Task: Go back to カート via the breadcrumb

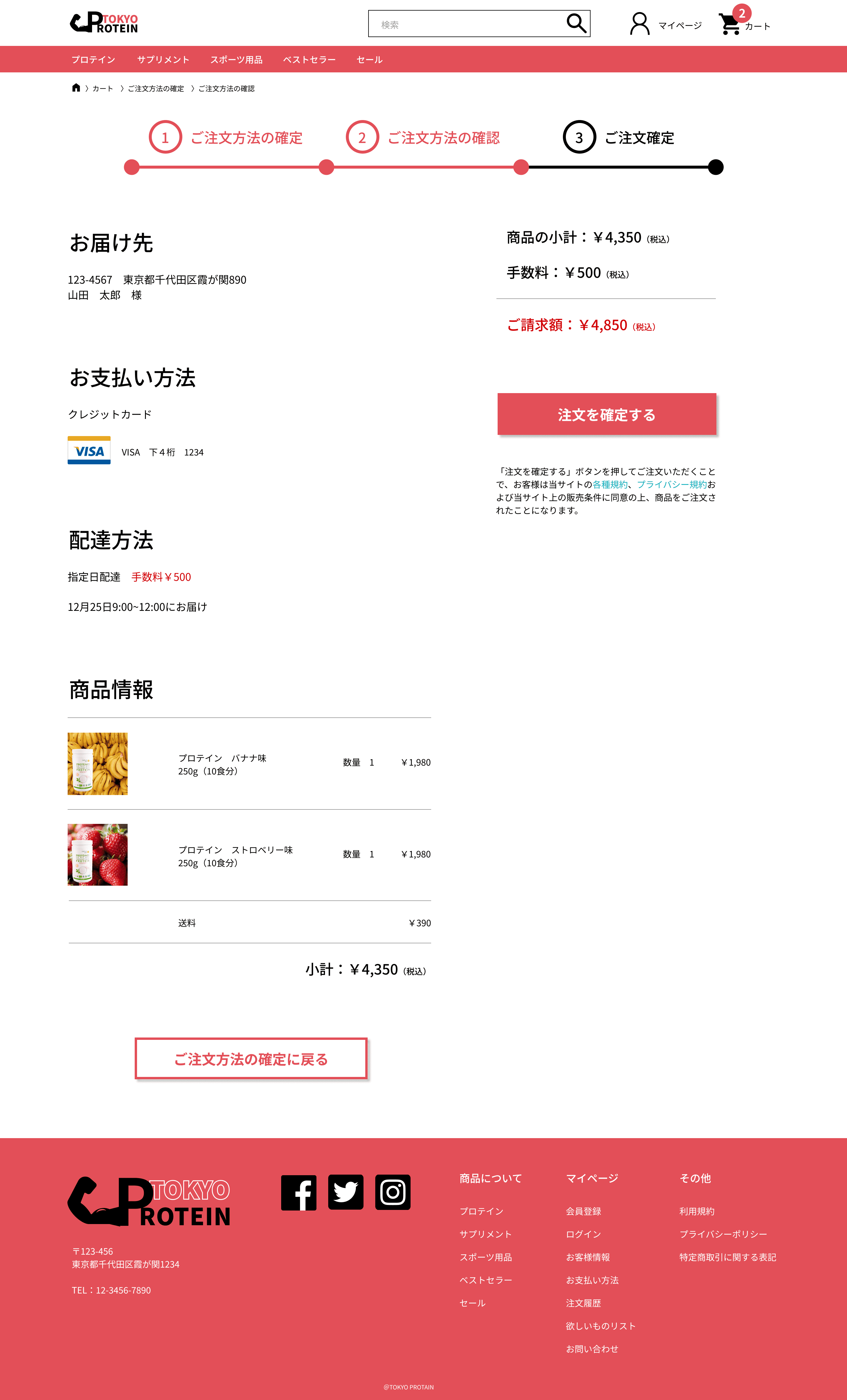Action: (x=103, y=89)
